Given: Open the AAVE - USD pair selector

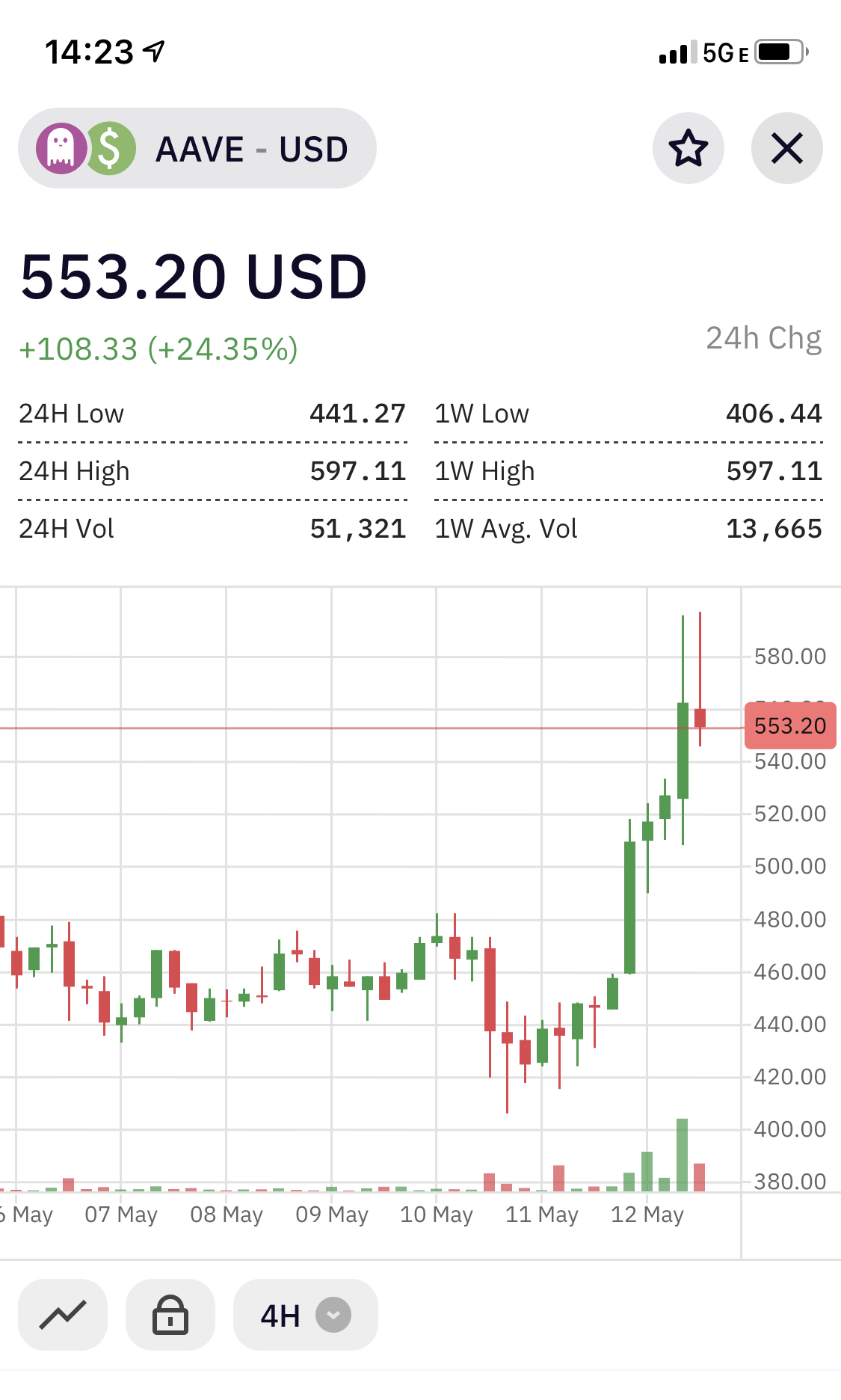Looking at the screenshot, I should [x=197, y=148].
